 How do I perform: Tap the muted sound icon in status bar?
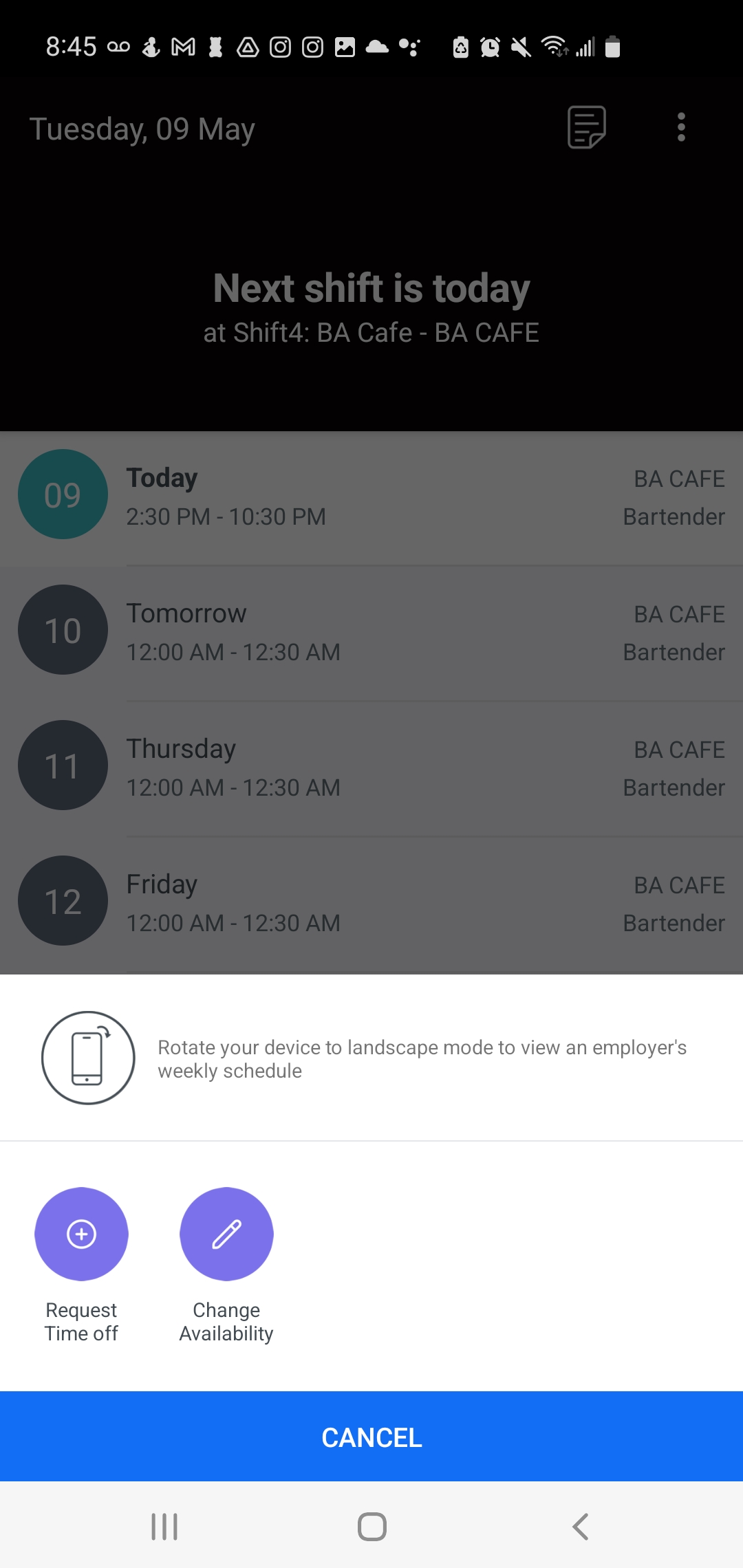point(520,47)
